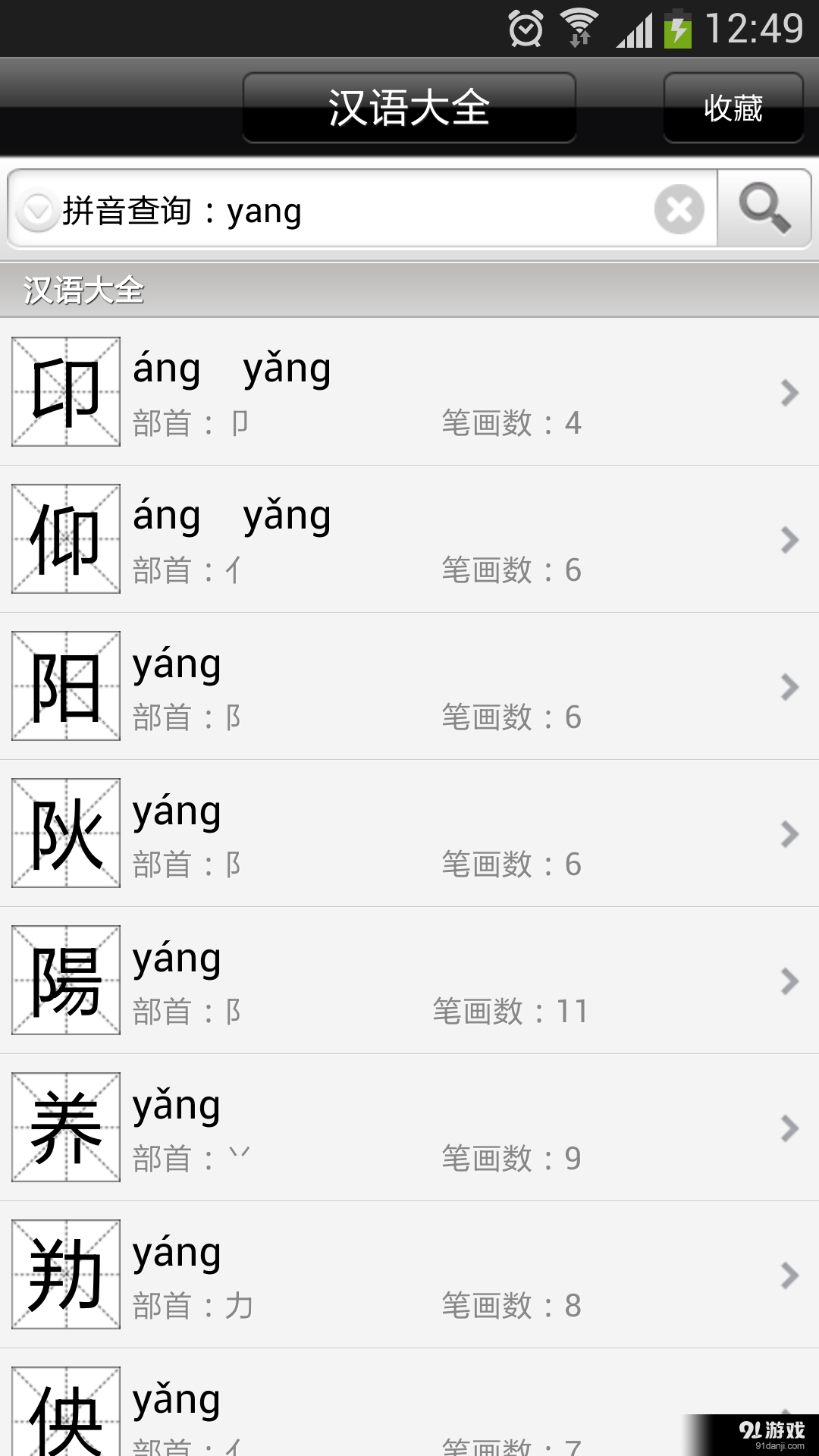Clear the search field with the X icon
Viewport: 819px width, 1456px height.
[679, 209]
